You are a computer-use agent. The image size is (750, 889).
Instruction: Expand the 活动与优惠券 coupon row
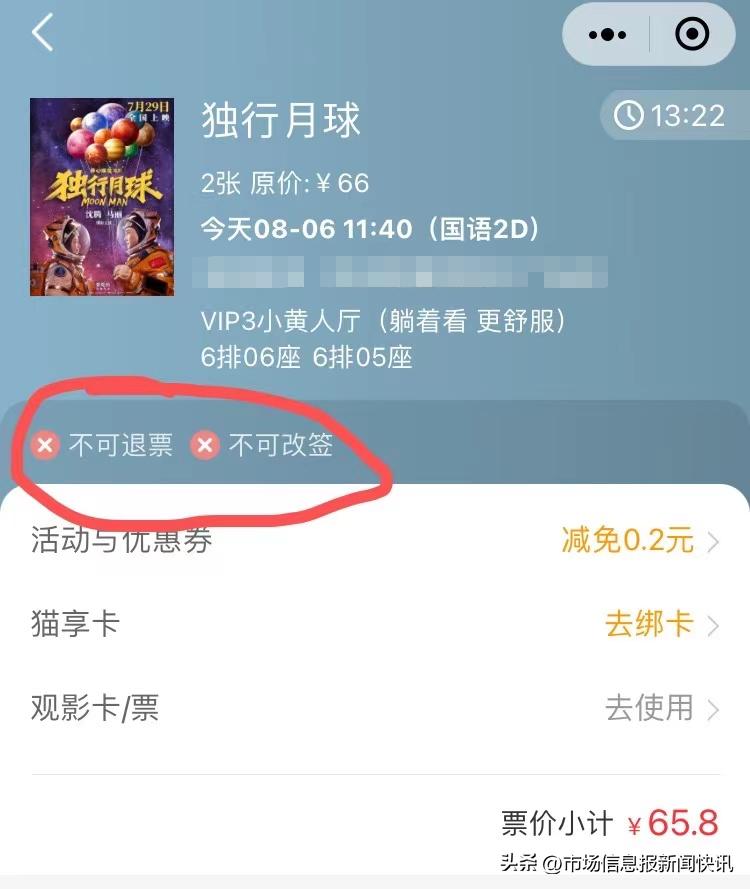pyautogui.click(x=375, y=539)
